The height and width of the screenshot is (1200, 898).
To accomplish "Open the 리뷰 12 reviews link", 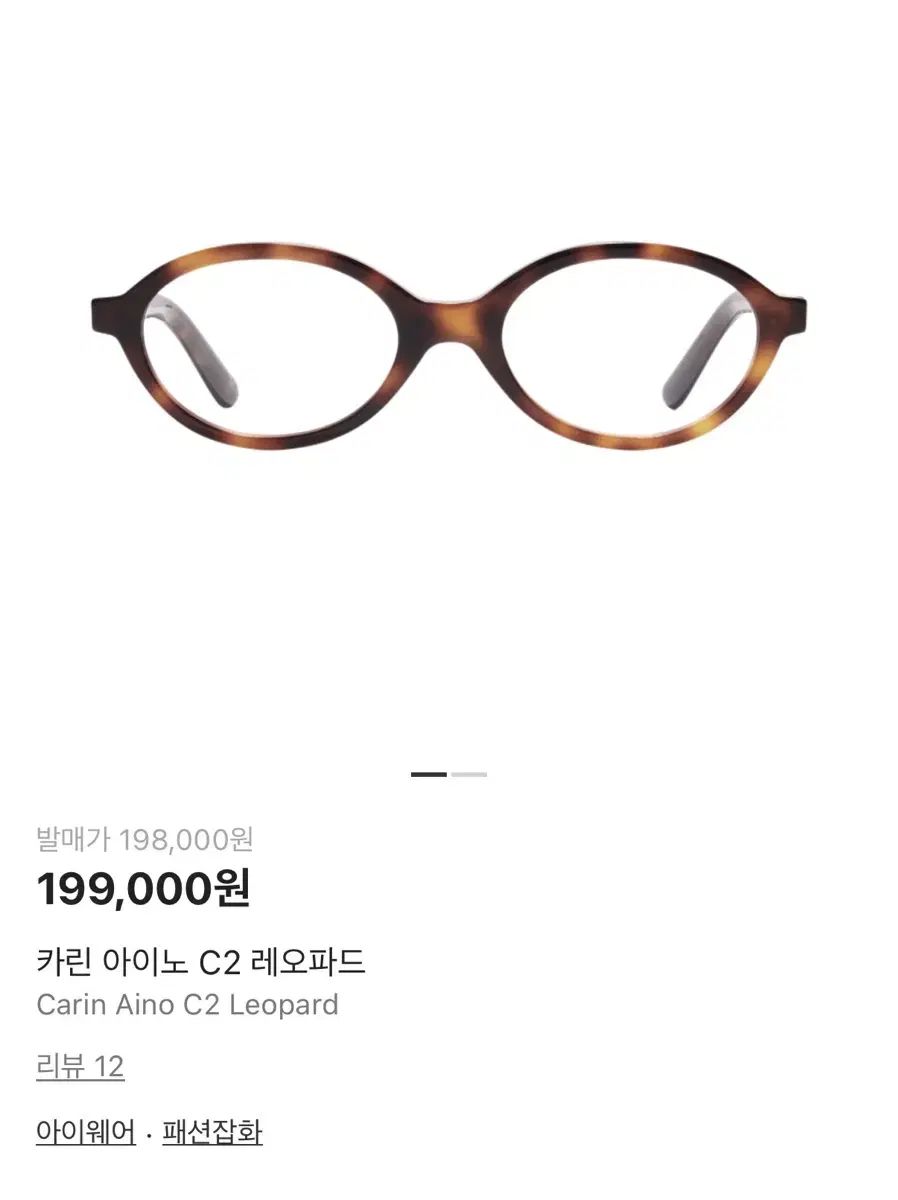I will 80,1066.
